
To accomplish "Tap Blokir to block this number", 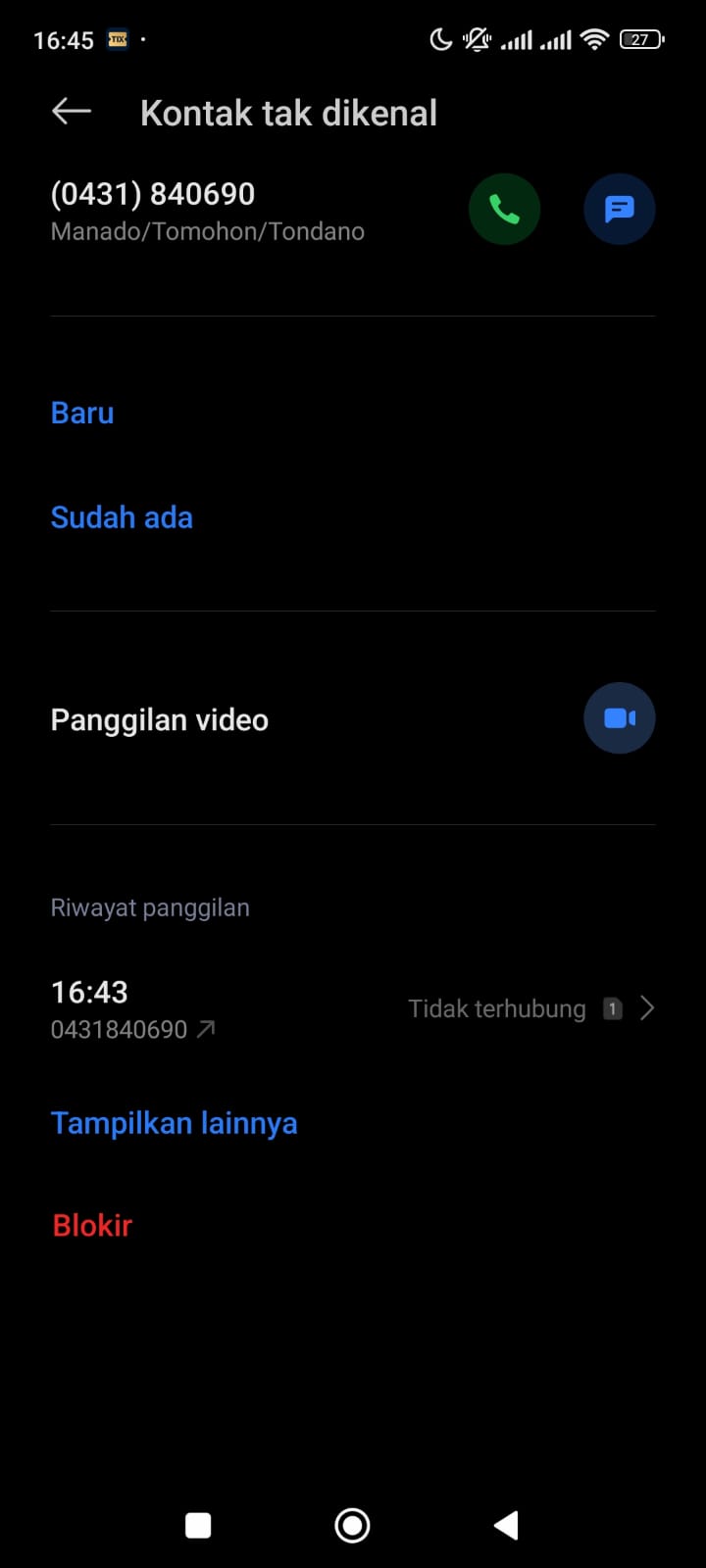I will tap(91, 1224).
